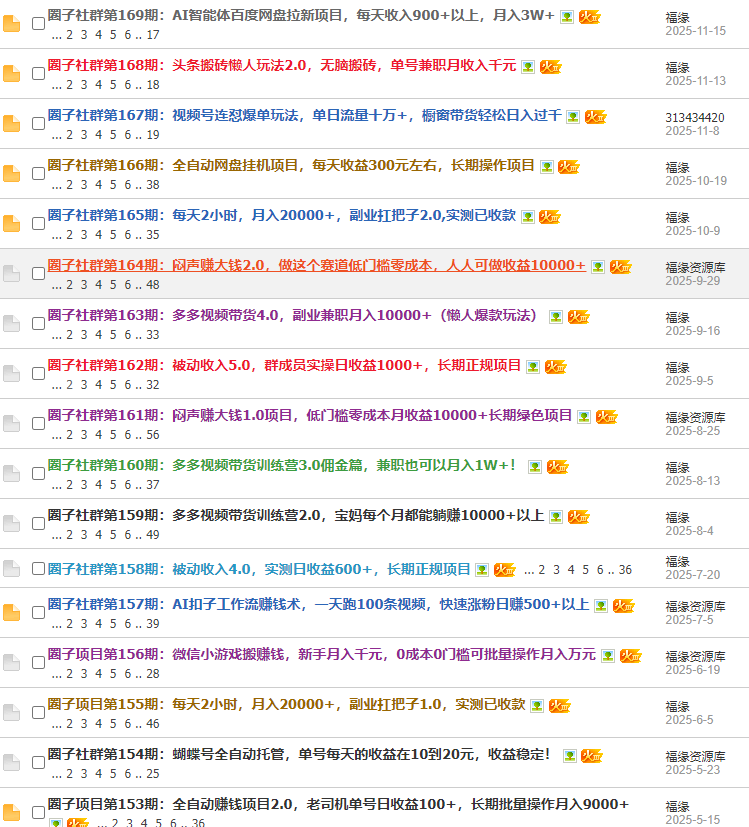Go to page 38 of 第166期 thread
This screenshot has width=749, height=827.
153,184
